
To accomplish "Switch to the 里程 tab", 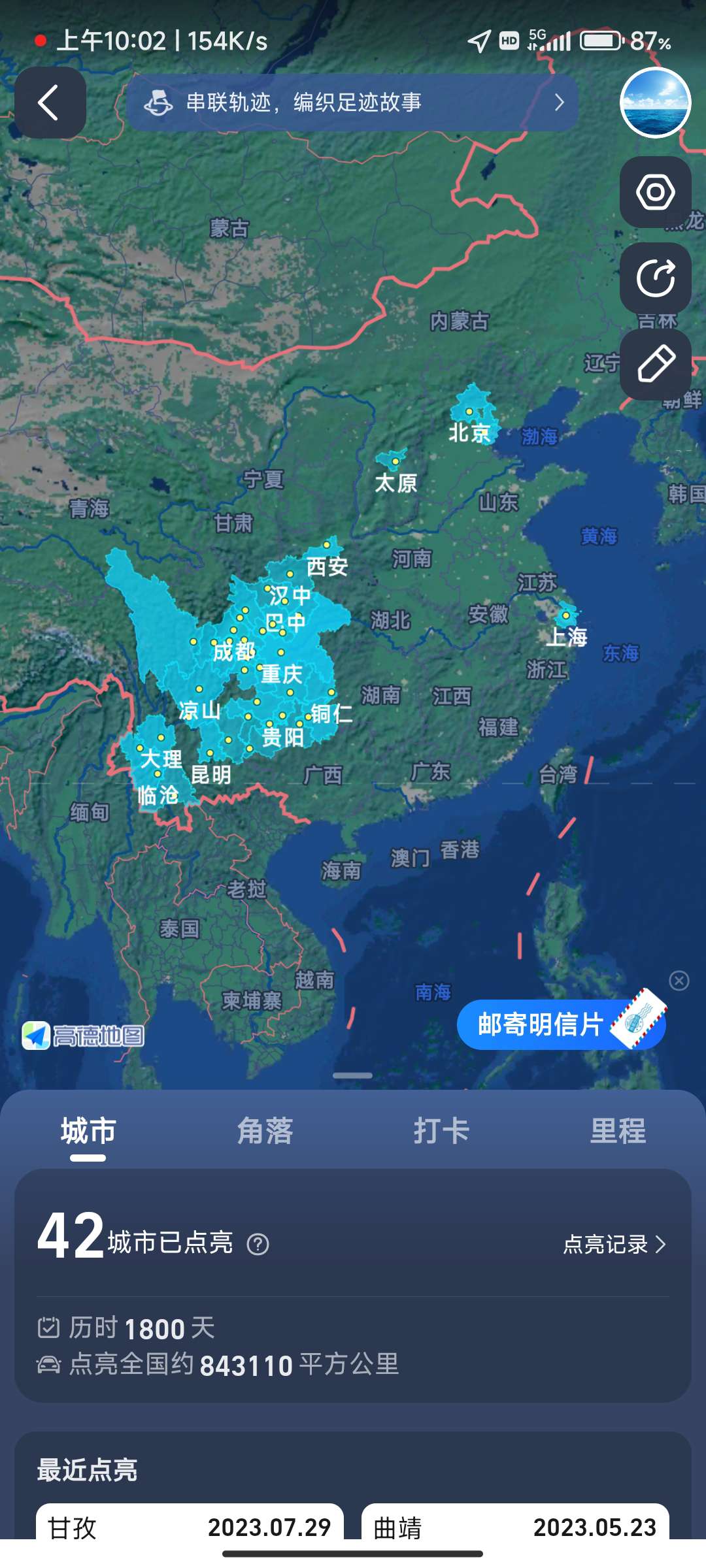I will (x=618, y=1131).
